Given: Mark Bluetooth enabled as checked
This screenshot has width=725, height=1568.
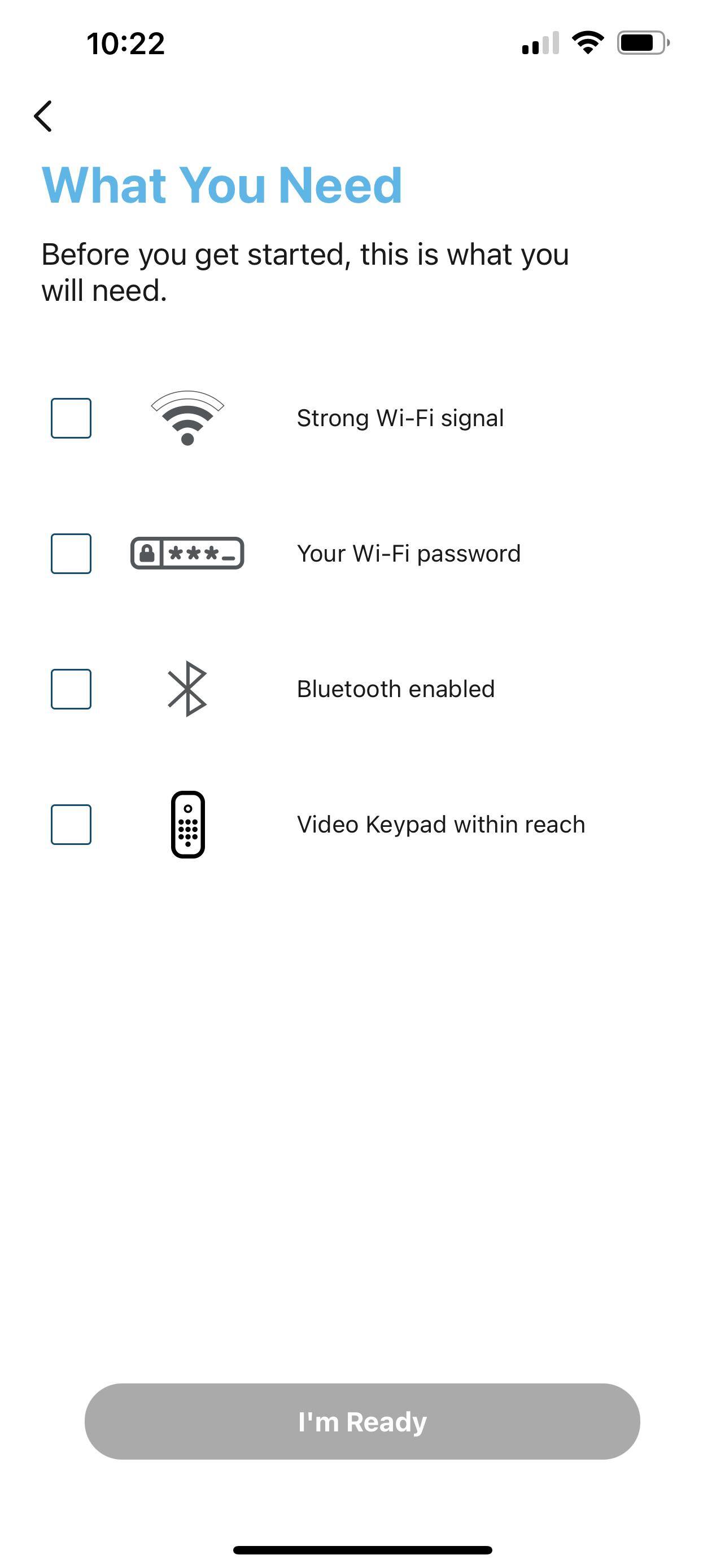Looking at the screenshot, I should [71, 689].
